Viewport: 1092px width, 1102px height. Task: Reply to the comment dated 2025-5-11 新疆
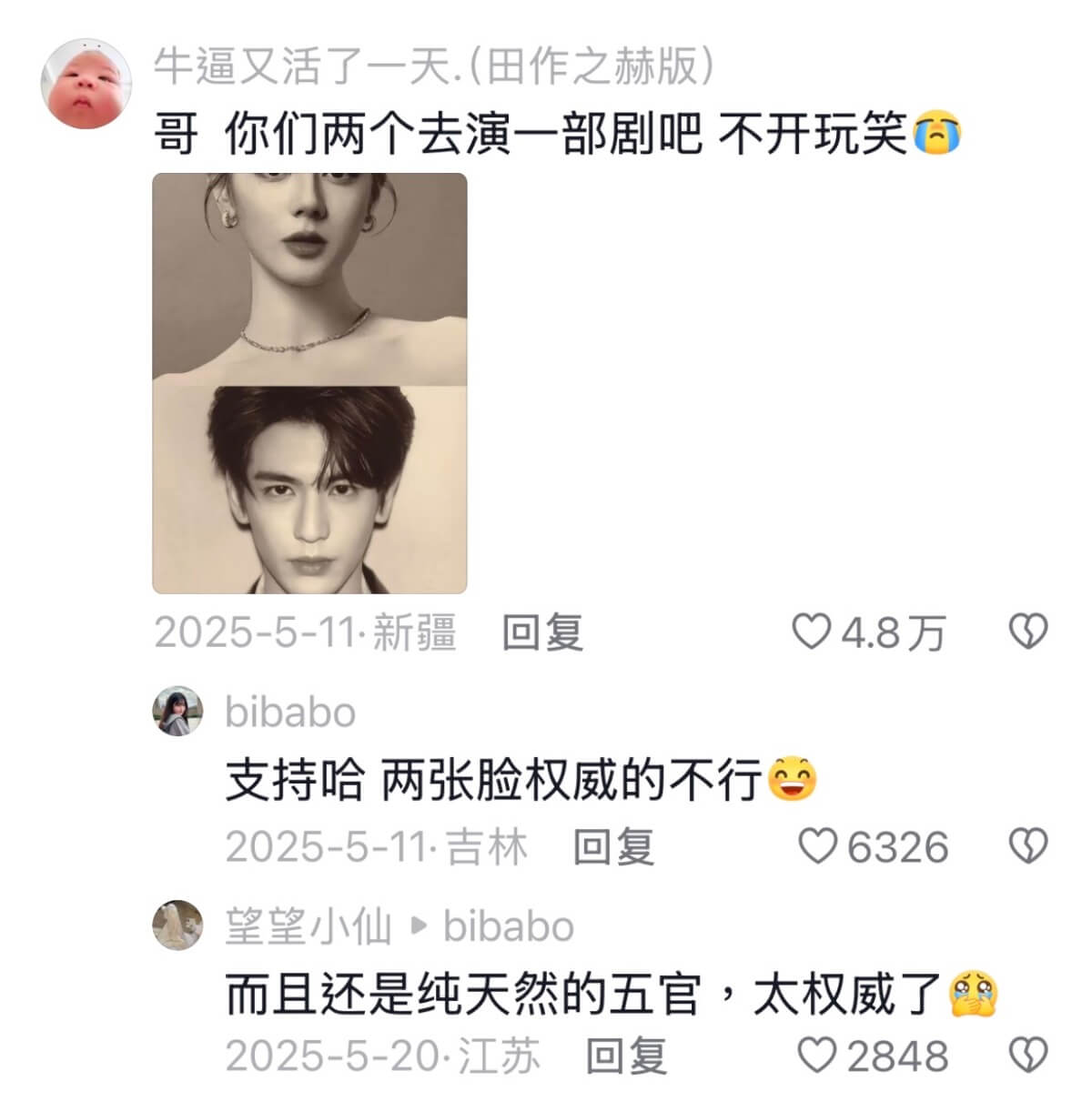[x=542, y=632]
